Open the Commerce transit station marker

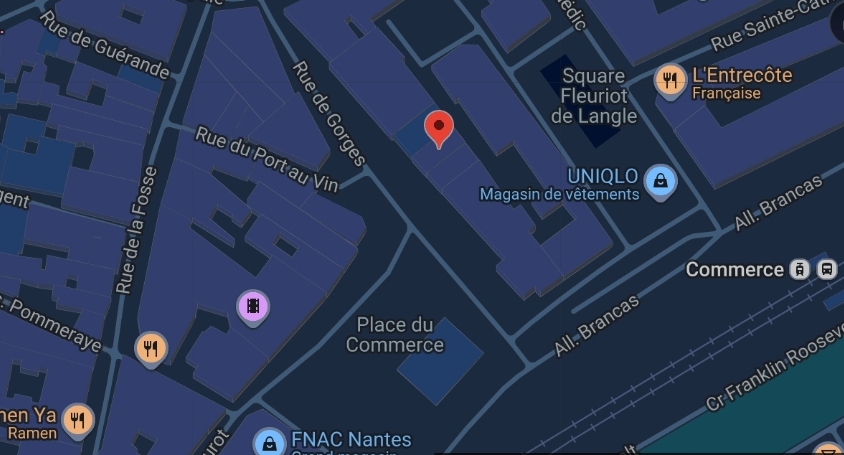pos(799,269)
